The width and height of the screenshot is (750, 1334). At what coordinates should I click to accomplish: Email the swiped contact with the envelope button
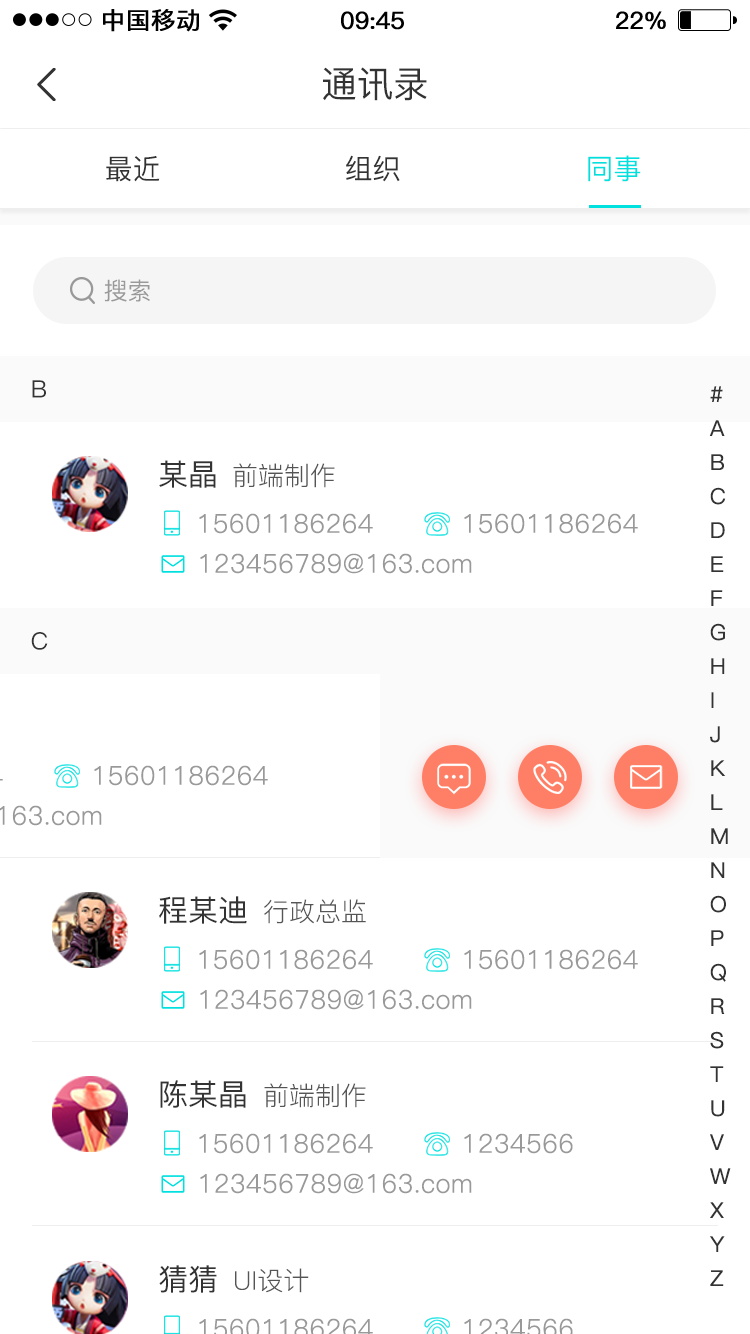(646, 777)
